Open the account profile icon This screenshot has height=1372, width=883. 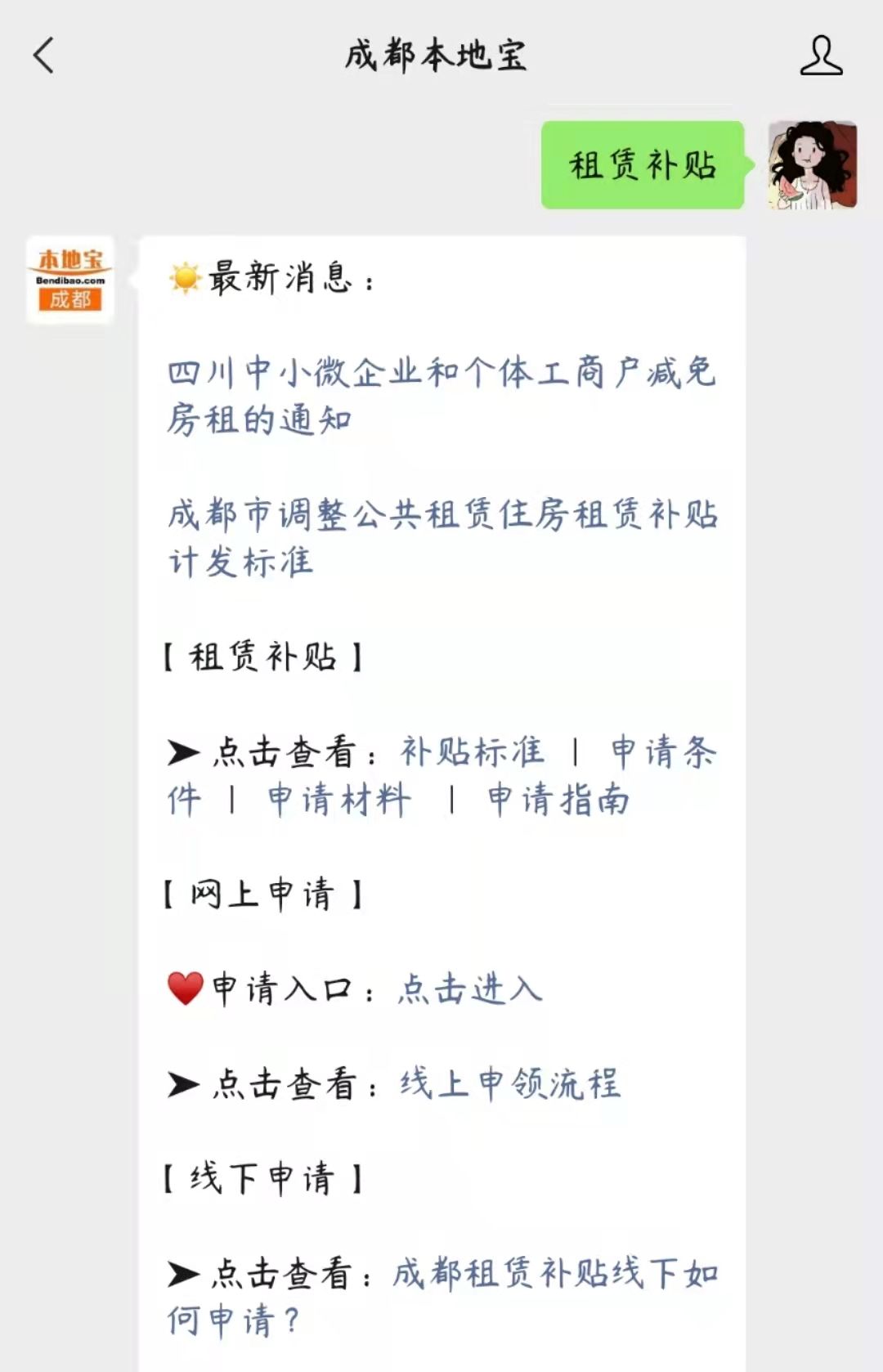(820, 56)
